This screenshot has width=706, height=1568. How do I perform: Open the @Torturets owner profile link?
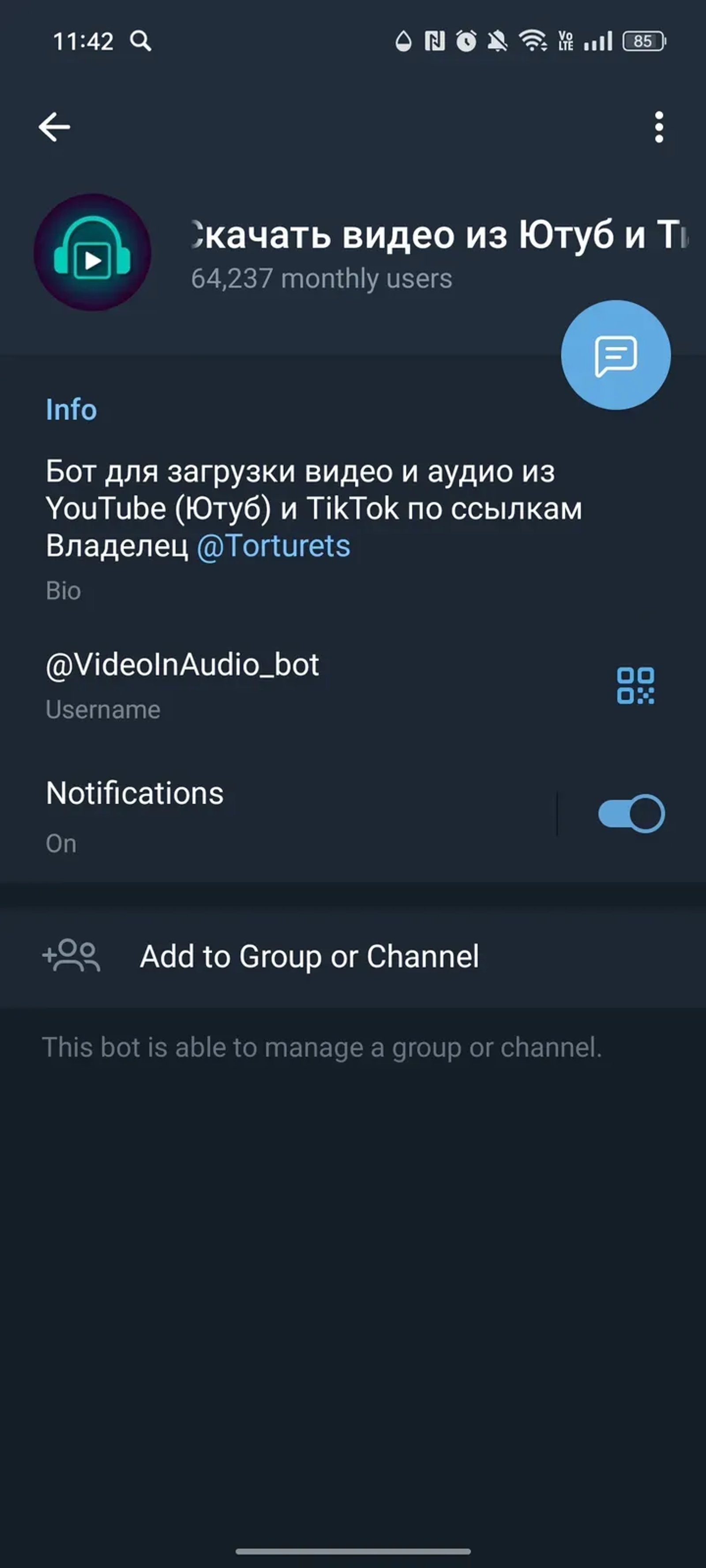274,546
